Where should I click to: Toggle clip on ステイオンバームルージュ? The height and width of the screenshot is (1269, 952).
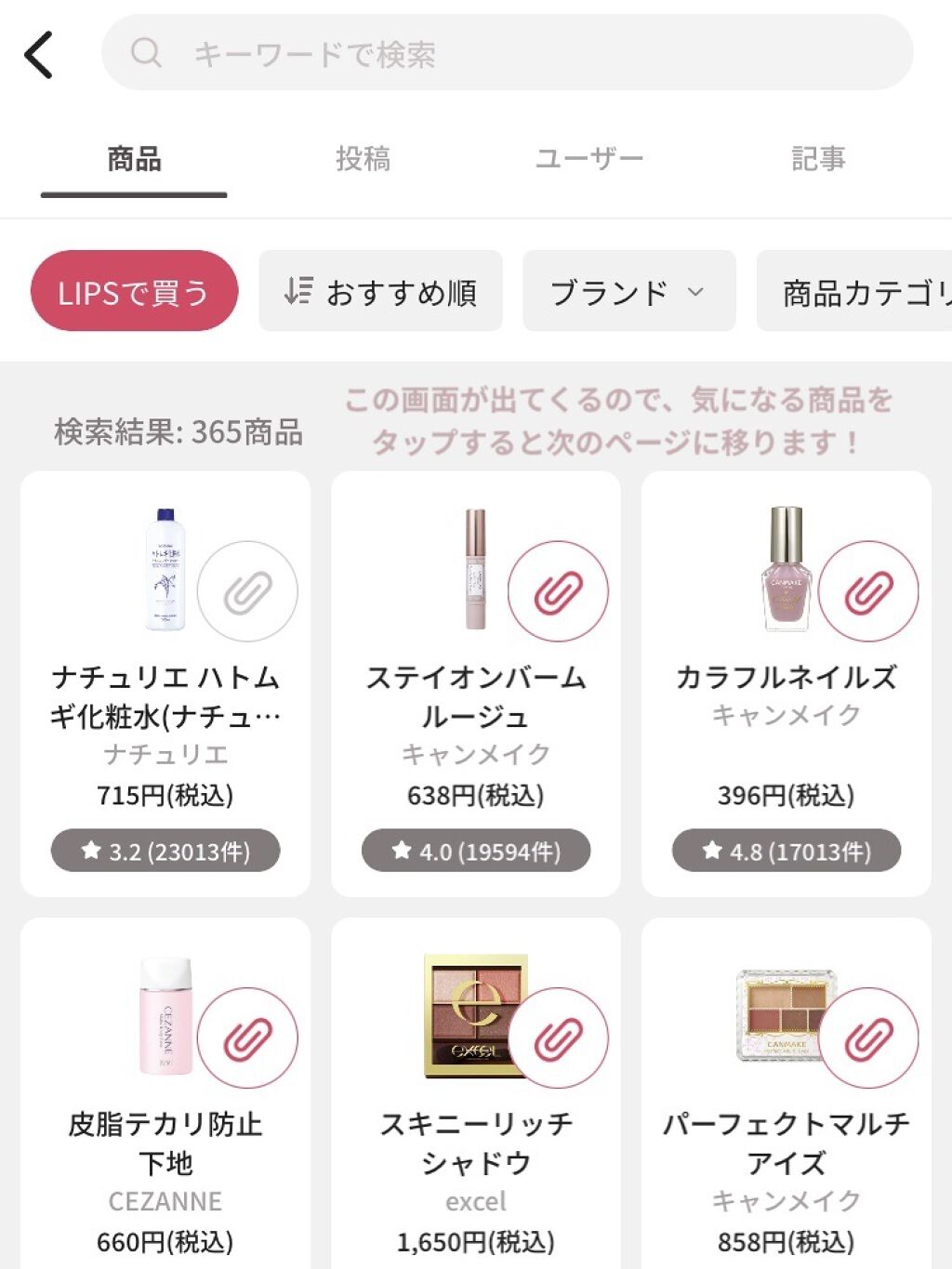558,591
